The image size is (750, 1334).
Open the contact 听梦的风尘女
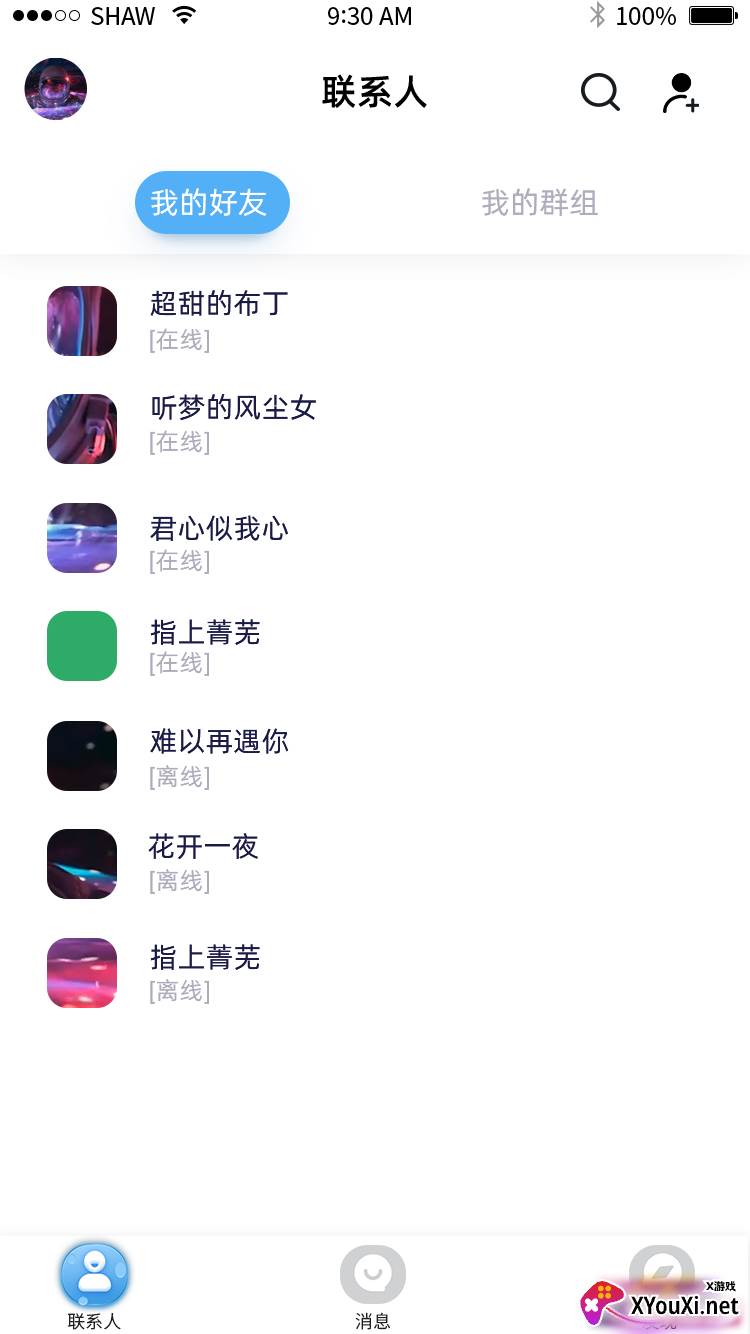(x=232, y=424)
